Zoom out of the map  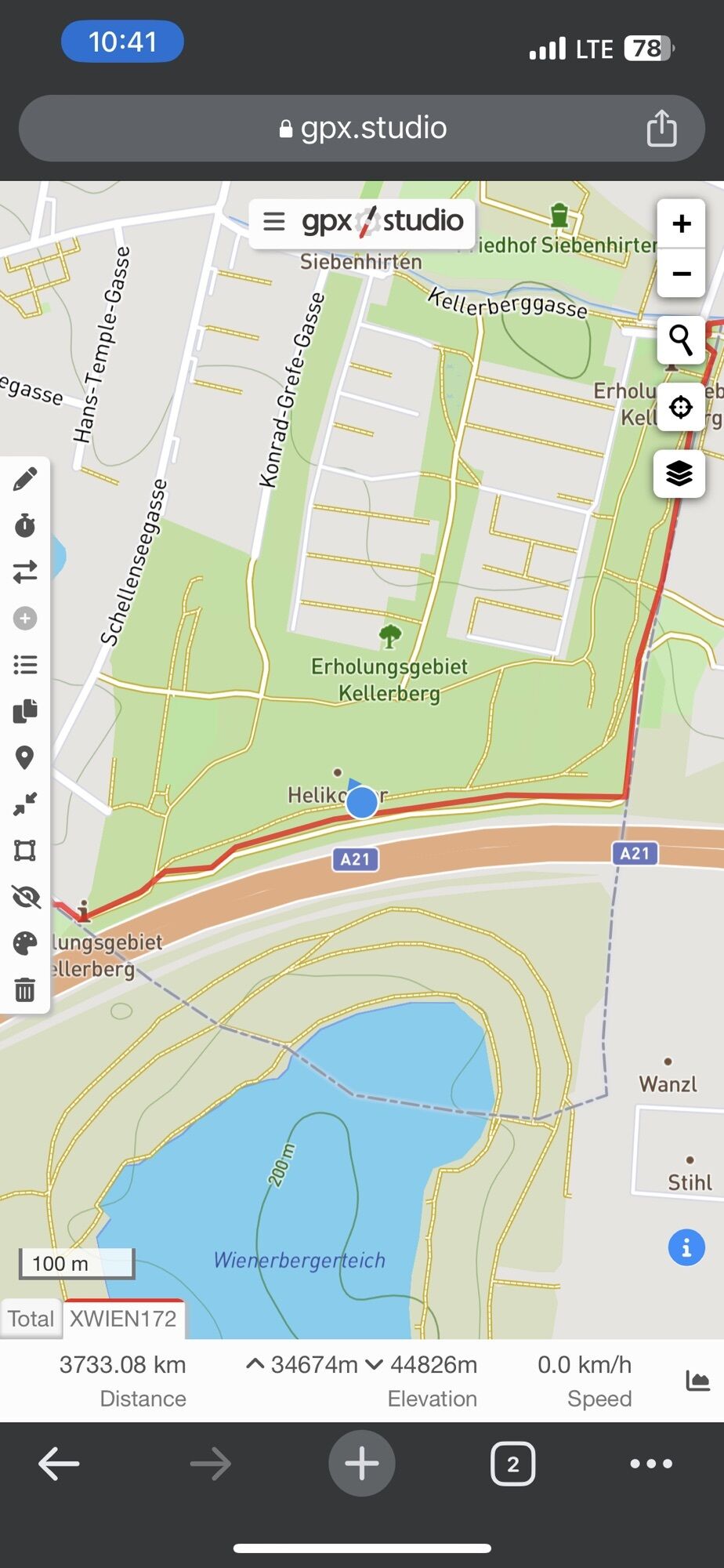(681, 274)
